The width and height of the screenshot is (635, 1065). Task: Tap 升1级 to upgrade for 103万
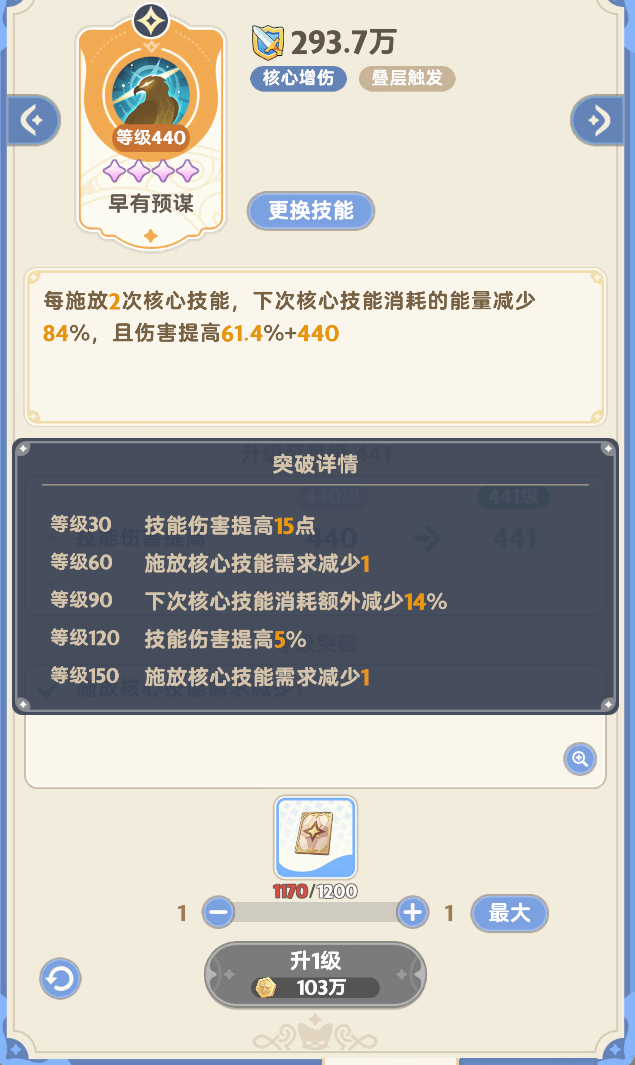pyautogui.click(x=315, y=974)
